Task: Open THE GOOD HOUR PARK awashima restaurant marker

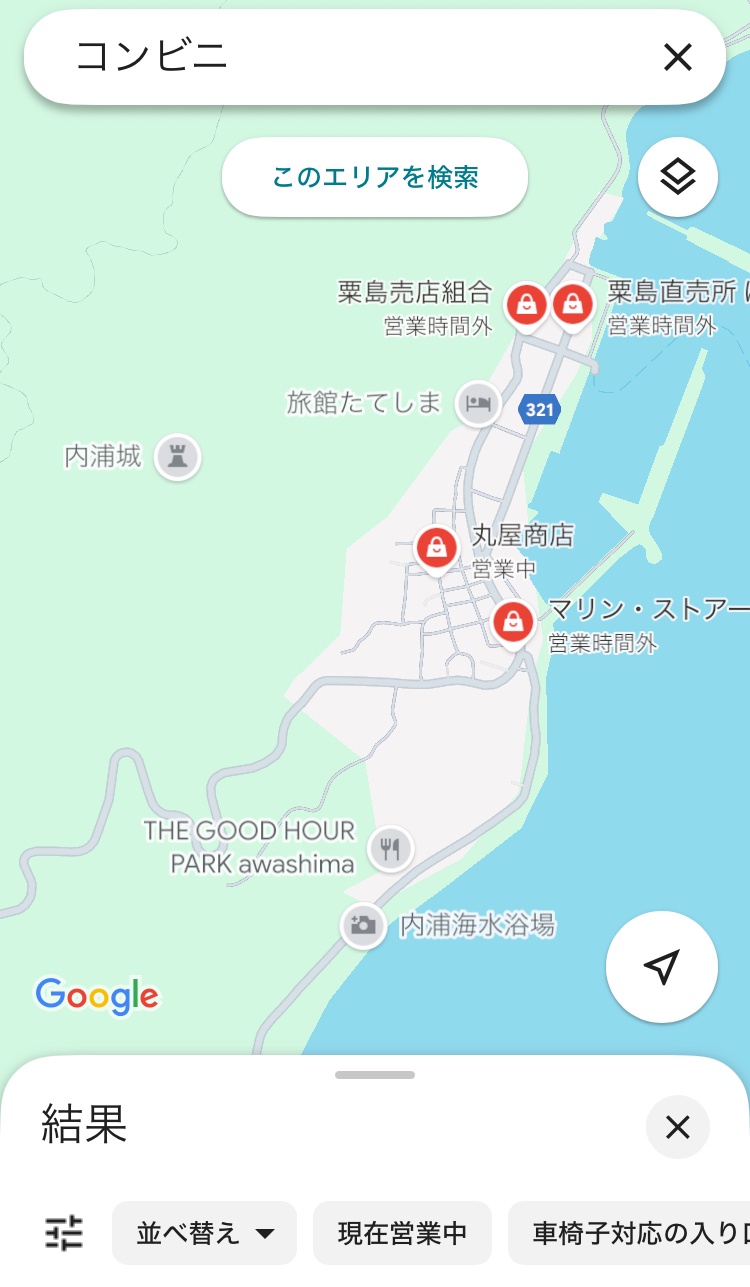Action: point(390,850)
